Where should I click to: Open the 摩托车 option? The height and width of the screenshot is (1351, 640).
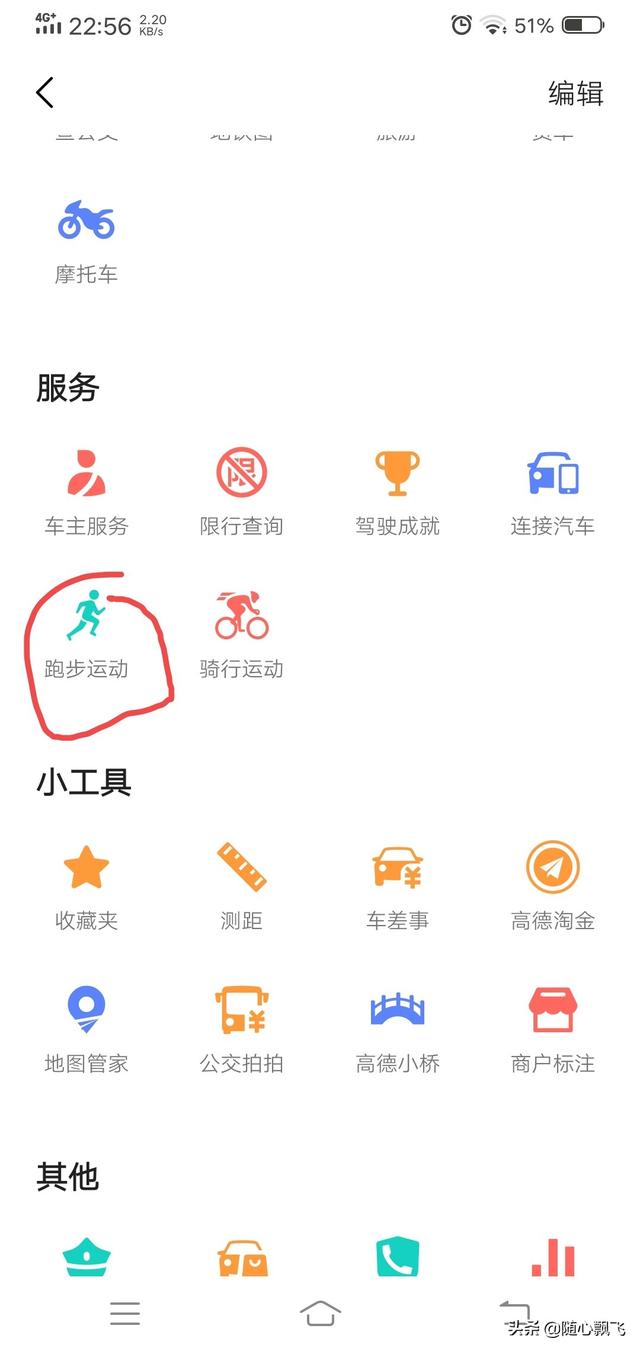(86, 242)
